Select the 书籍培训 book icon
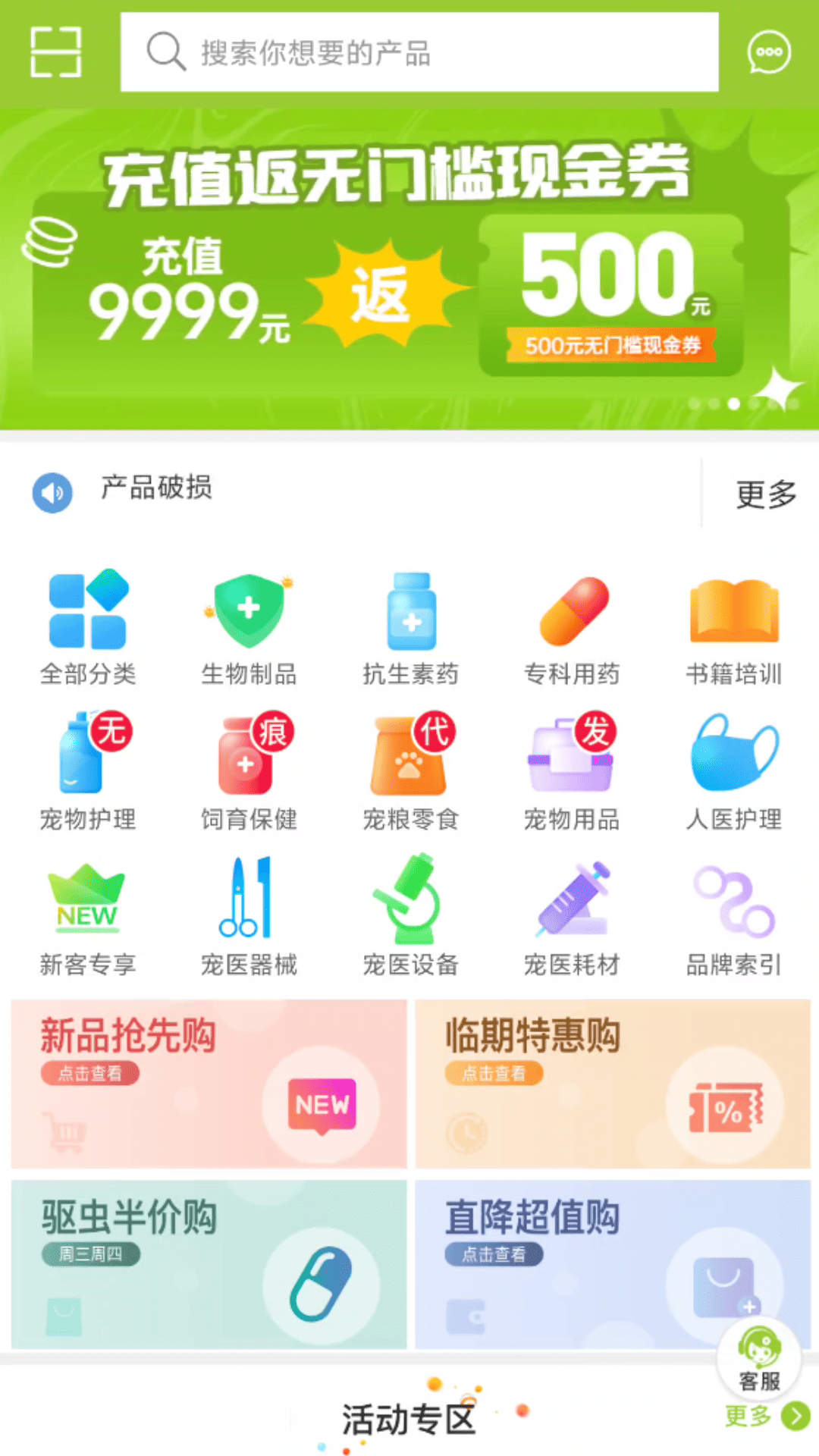This screenshot has width=819, height=1456. click(733, 610)
